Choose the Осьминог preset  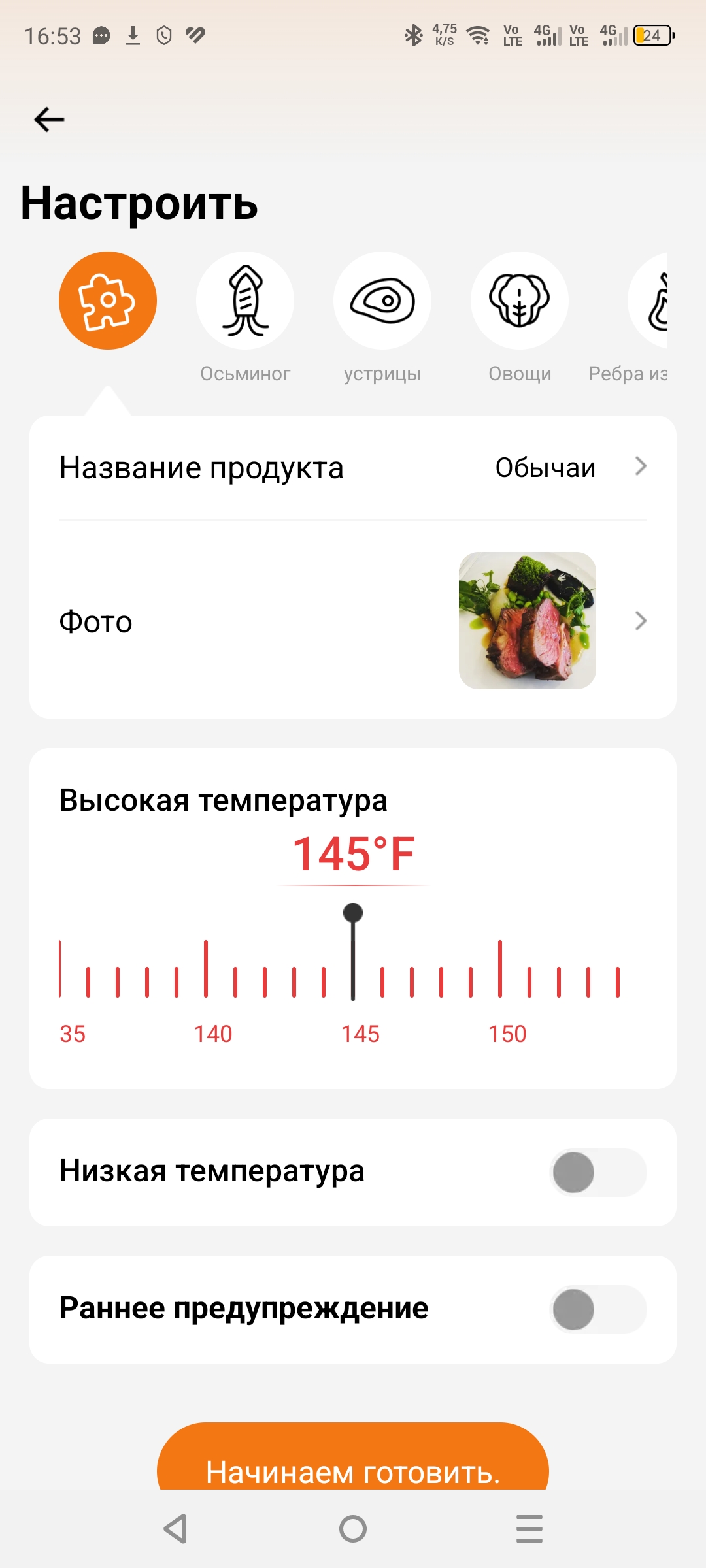(245, 301)
